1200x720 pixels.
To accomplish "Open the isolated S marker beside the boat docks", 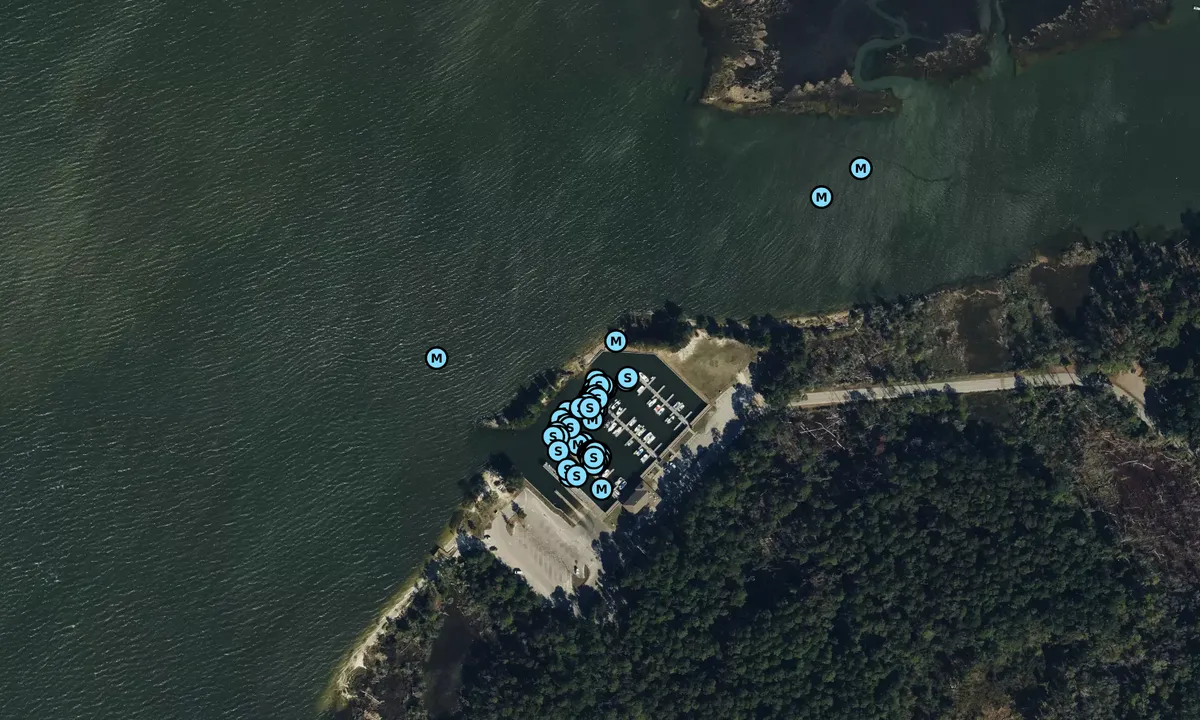I will [x=627, y=378].
